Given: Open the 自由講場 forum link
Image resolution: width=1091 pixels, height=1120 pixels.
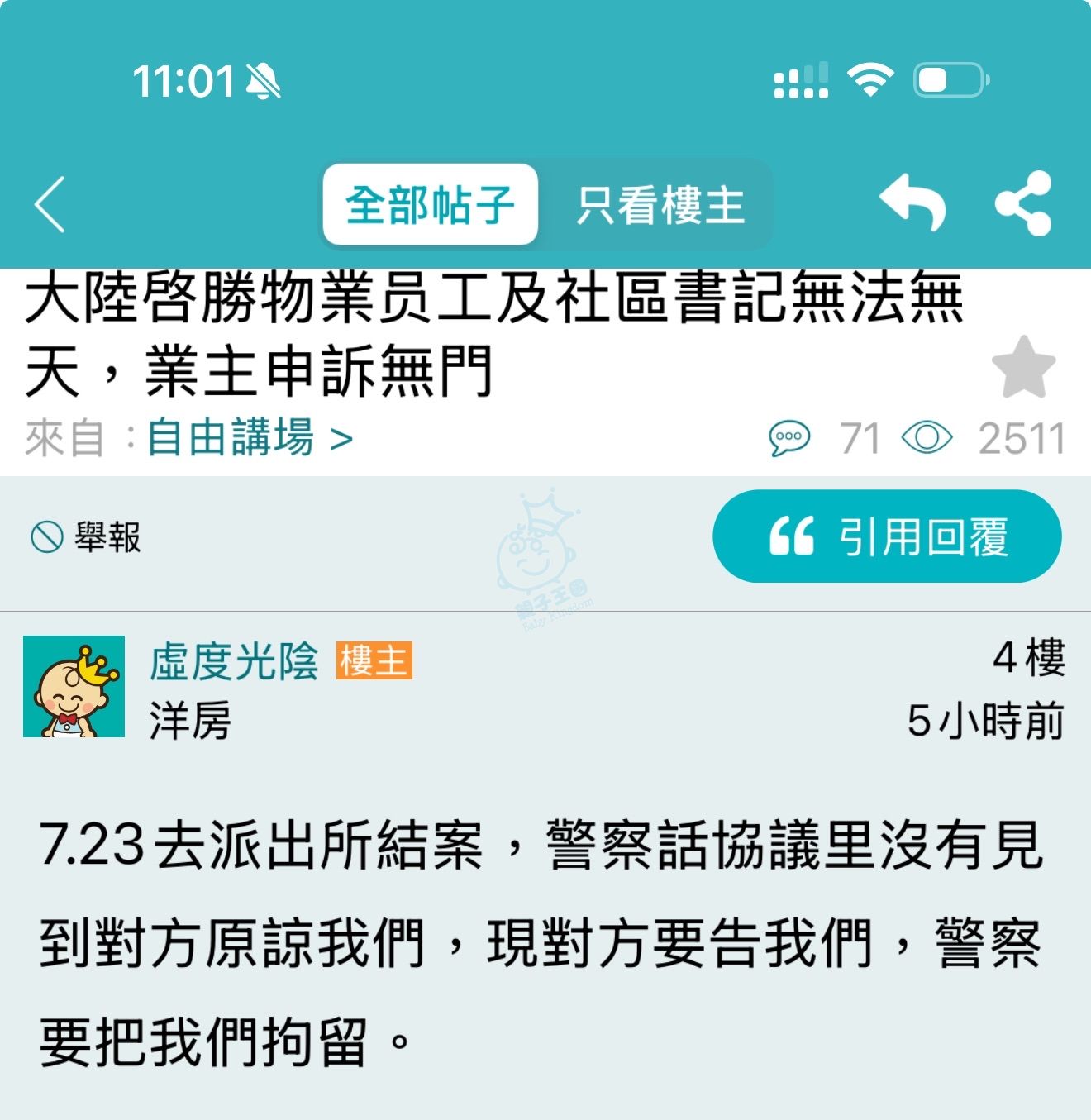Looking at the screenshot, I should coord(250,437).
